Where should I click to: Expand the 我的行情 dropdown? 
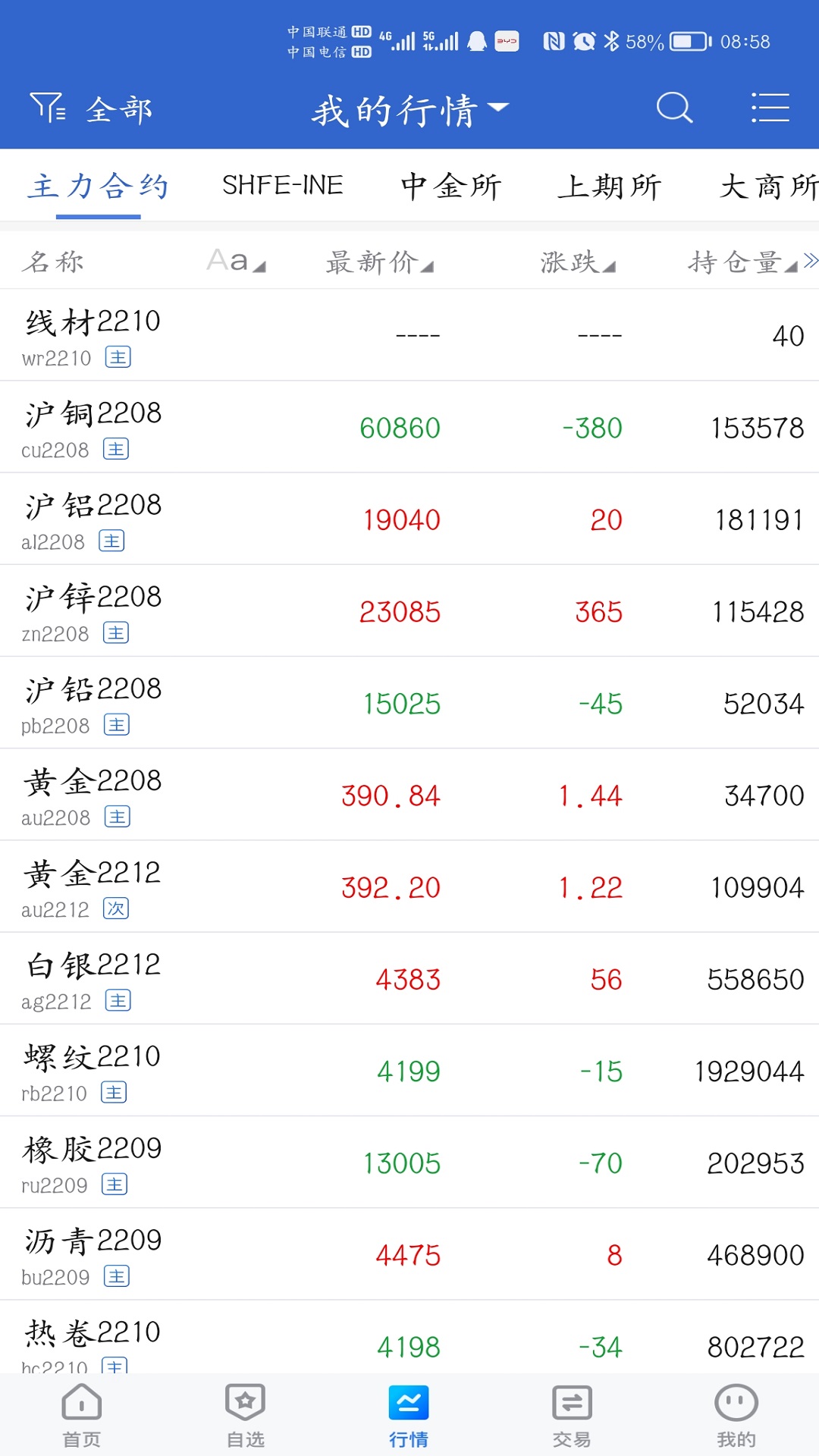(x=410, y=110)
